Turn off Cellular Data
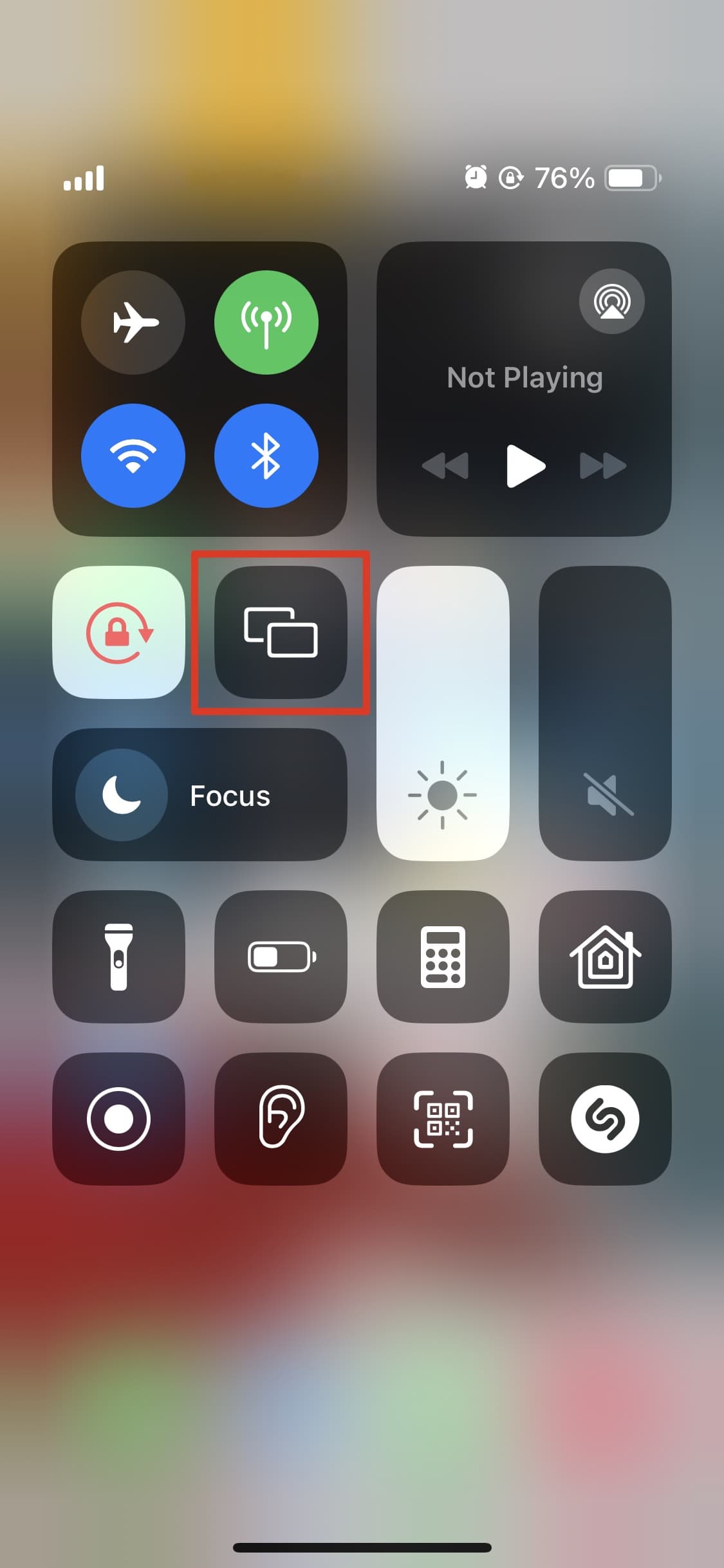Viewport: 724px width, 1568px height. (266, 322)
